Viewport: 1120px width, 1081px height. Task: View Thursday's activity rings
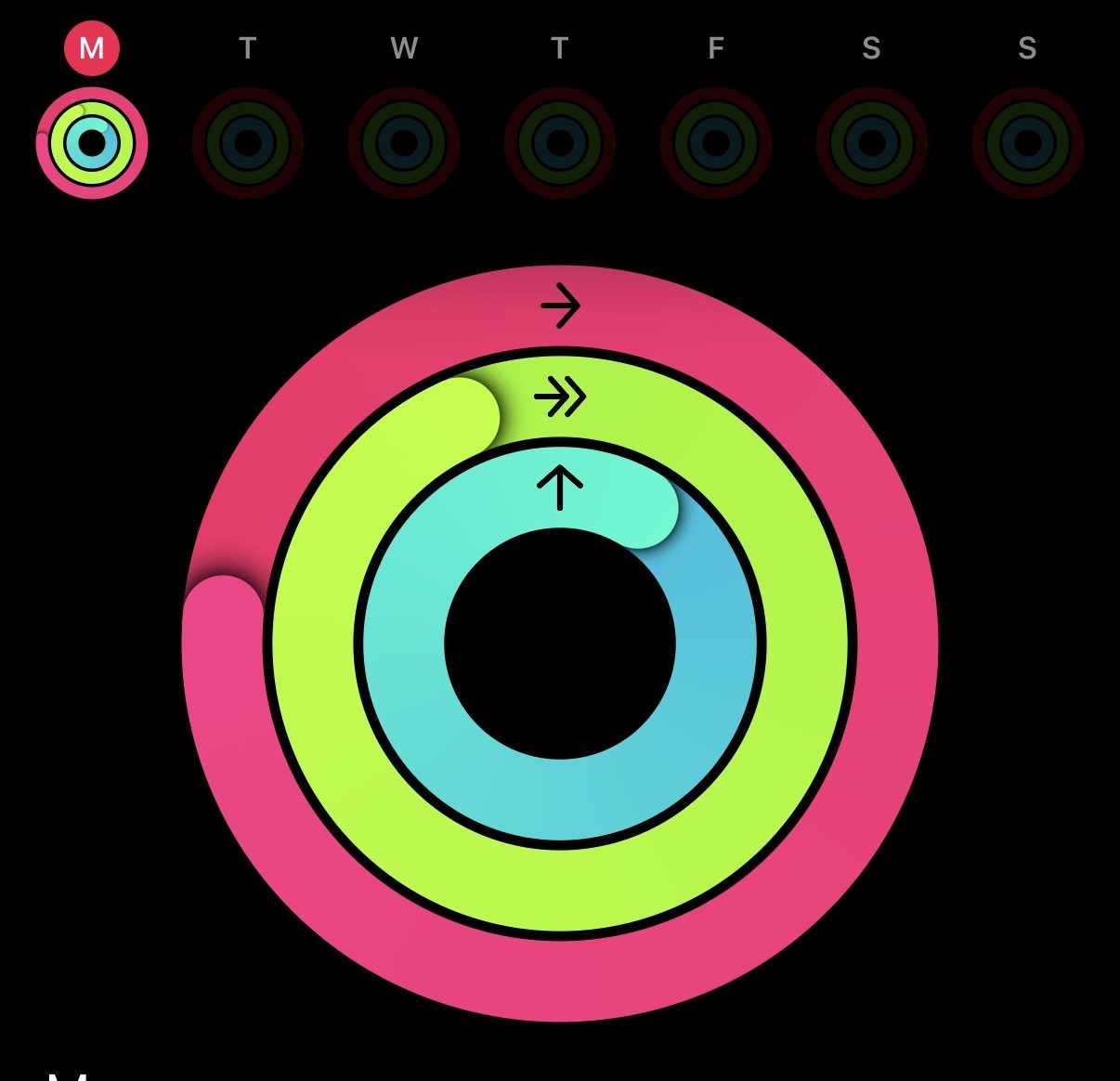(x=560, y=143)
